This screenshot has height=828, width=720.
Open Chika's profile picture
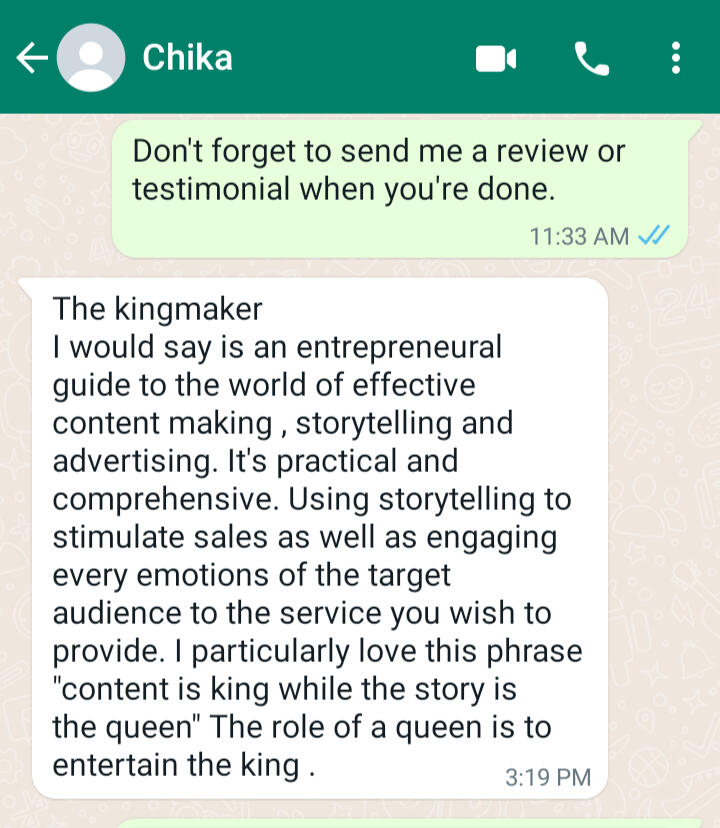91,58
